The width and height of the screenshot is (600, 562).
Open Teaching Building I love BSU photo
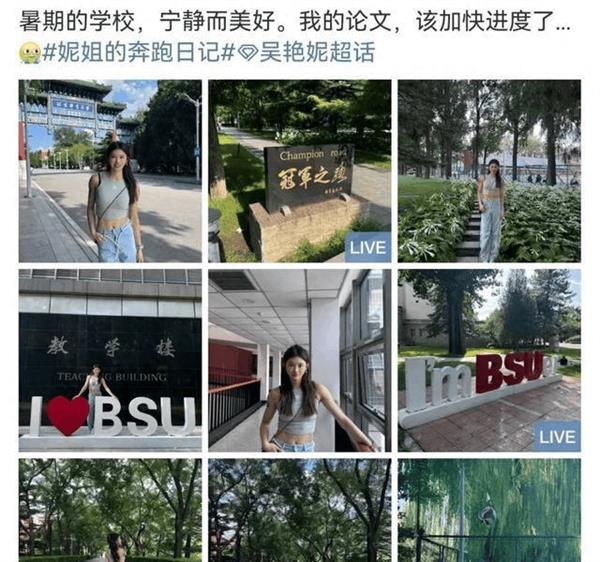110,360
